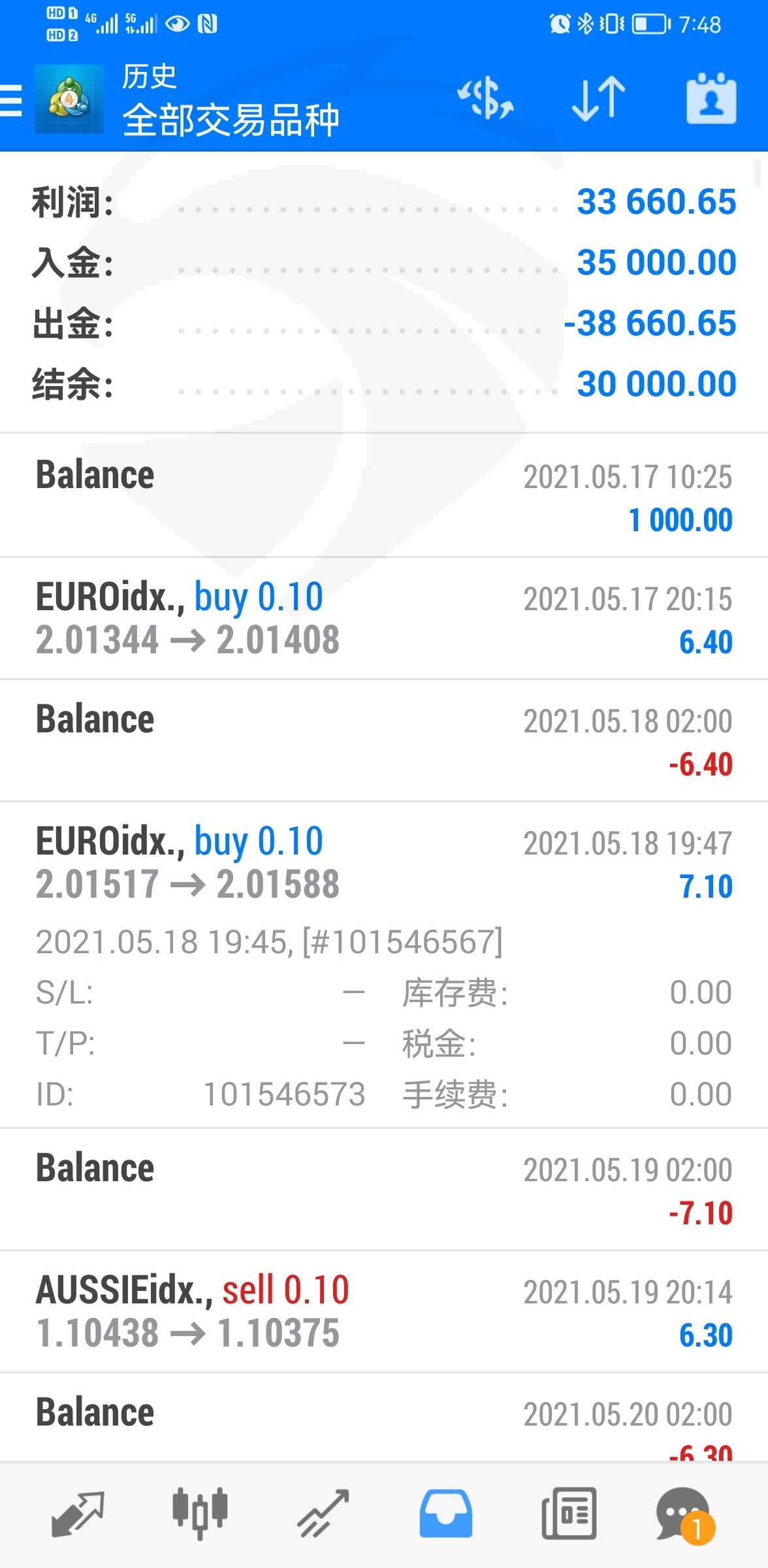Open the sort order arrows
768x1568 pixels.
[598, 99]
